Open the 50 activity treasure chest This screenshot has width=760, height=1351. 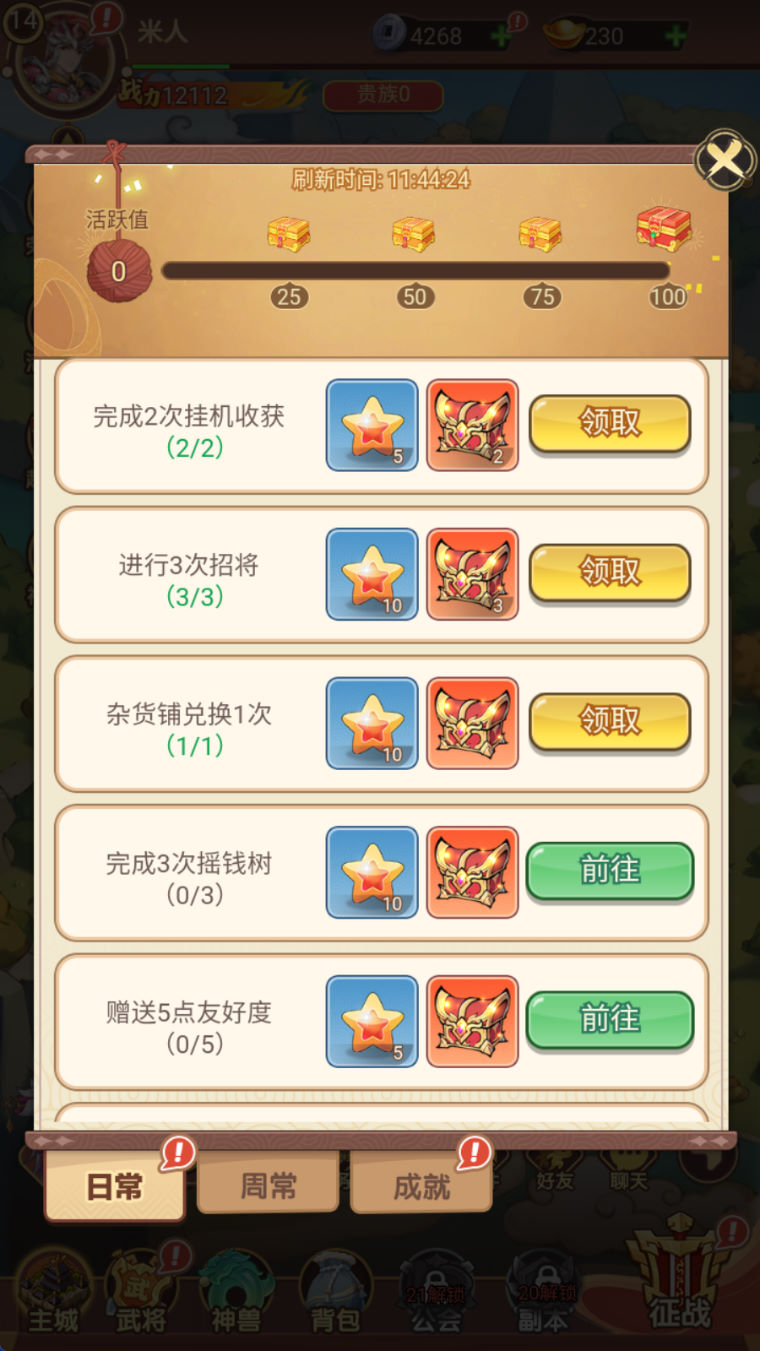tap(413, 234)
